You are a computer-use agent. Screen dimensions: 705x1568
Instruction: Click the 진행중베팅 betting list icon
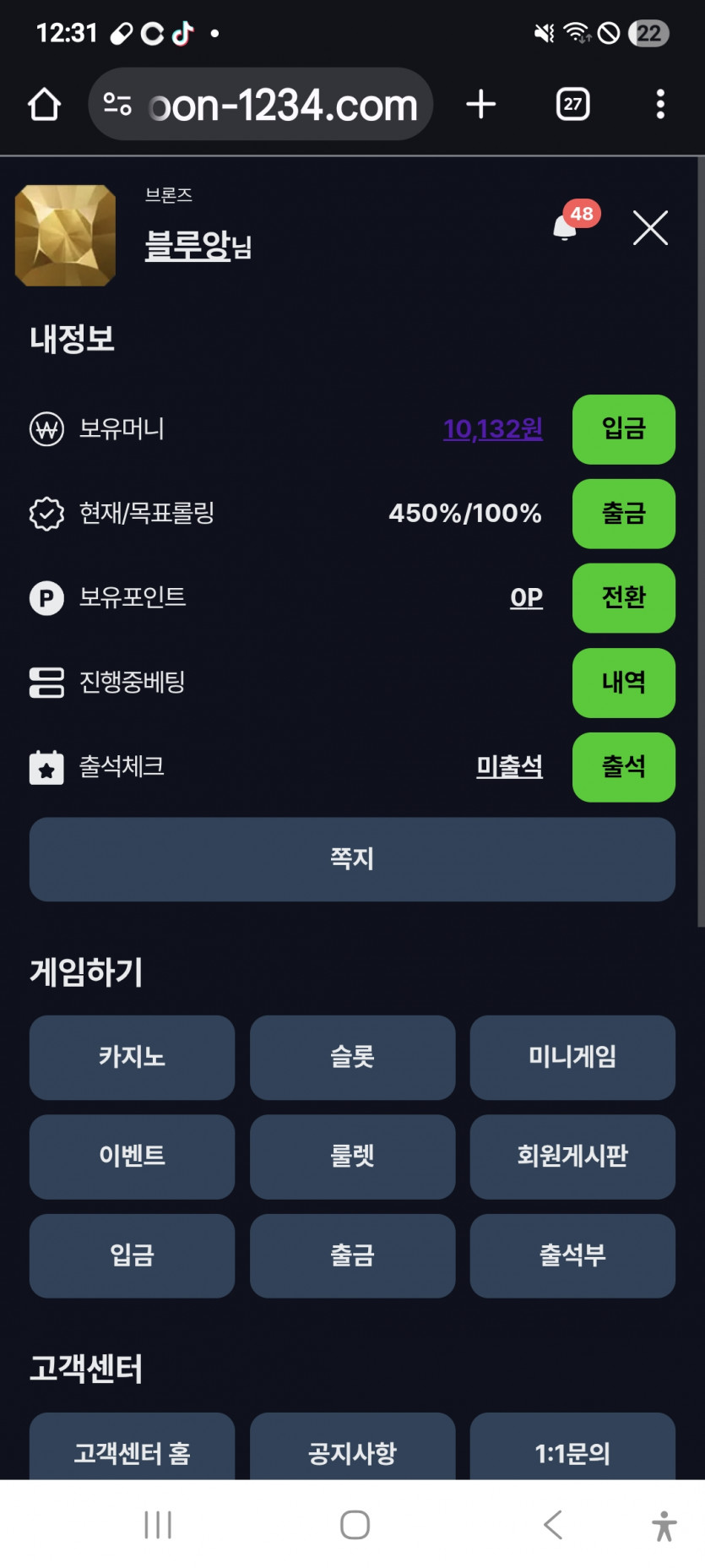tap(47, 683)
